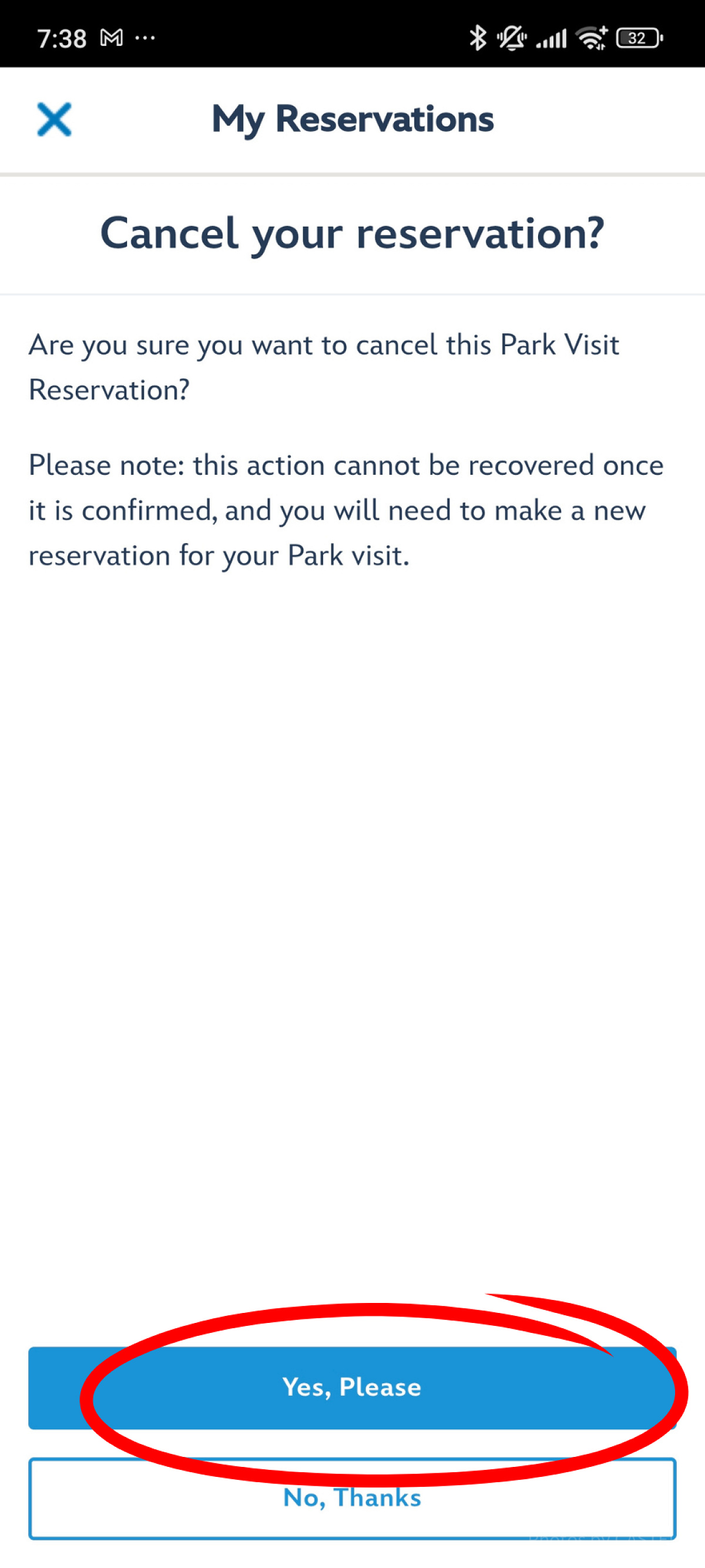Keep the reservation with No, Thanks
This screenshot has width=705, height=1568.
point(351,1497)
